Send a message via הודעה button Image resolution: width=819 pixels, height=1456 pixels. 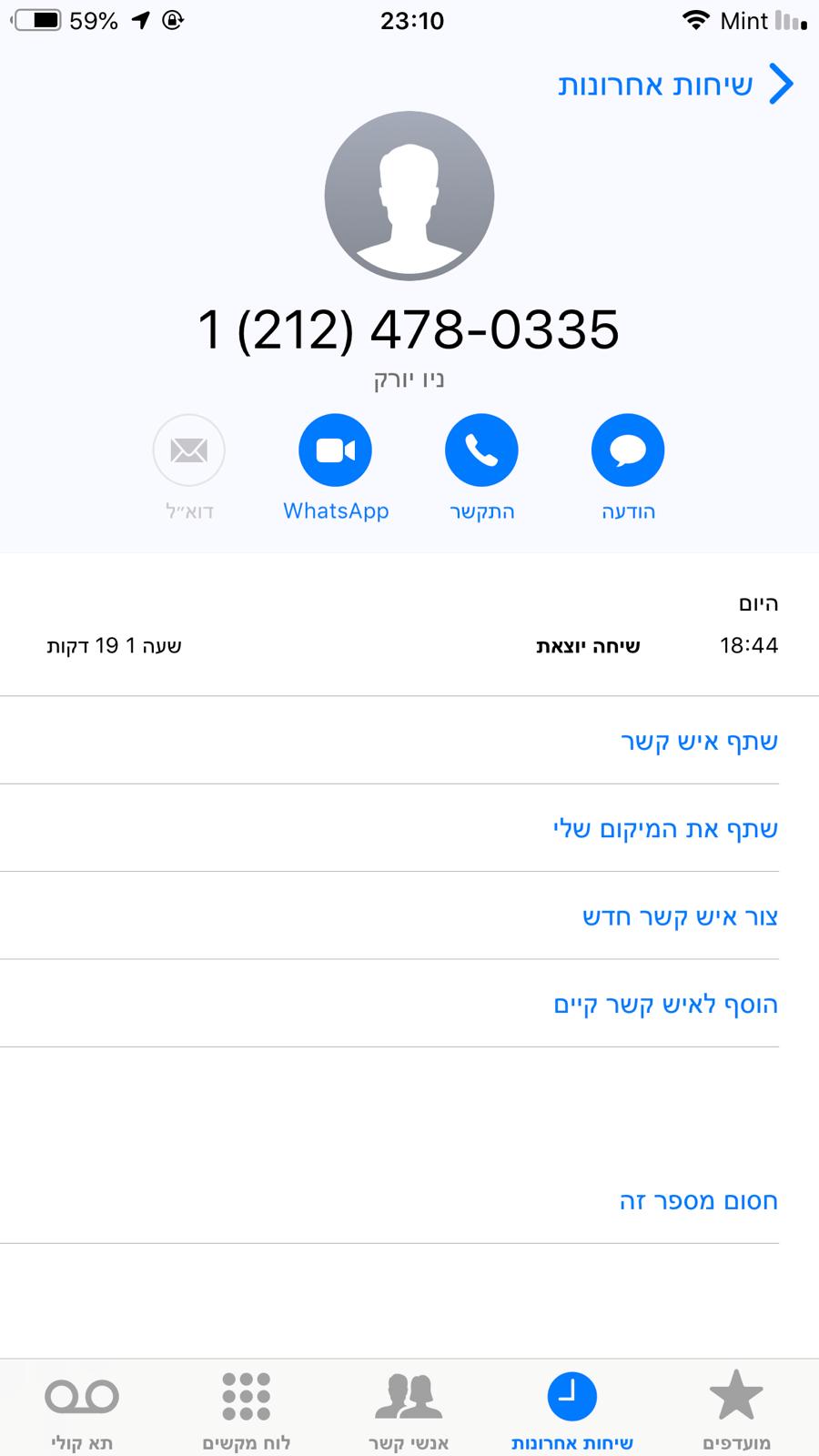click(628, 451)
